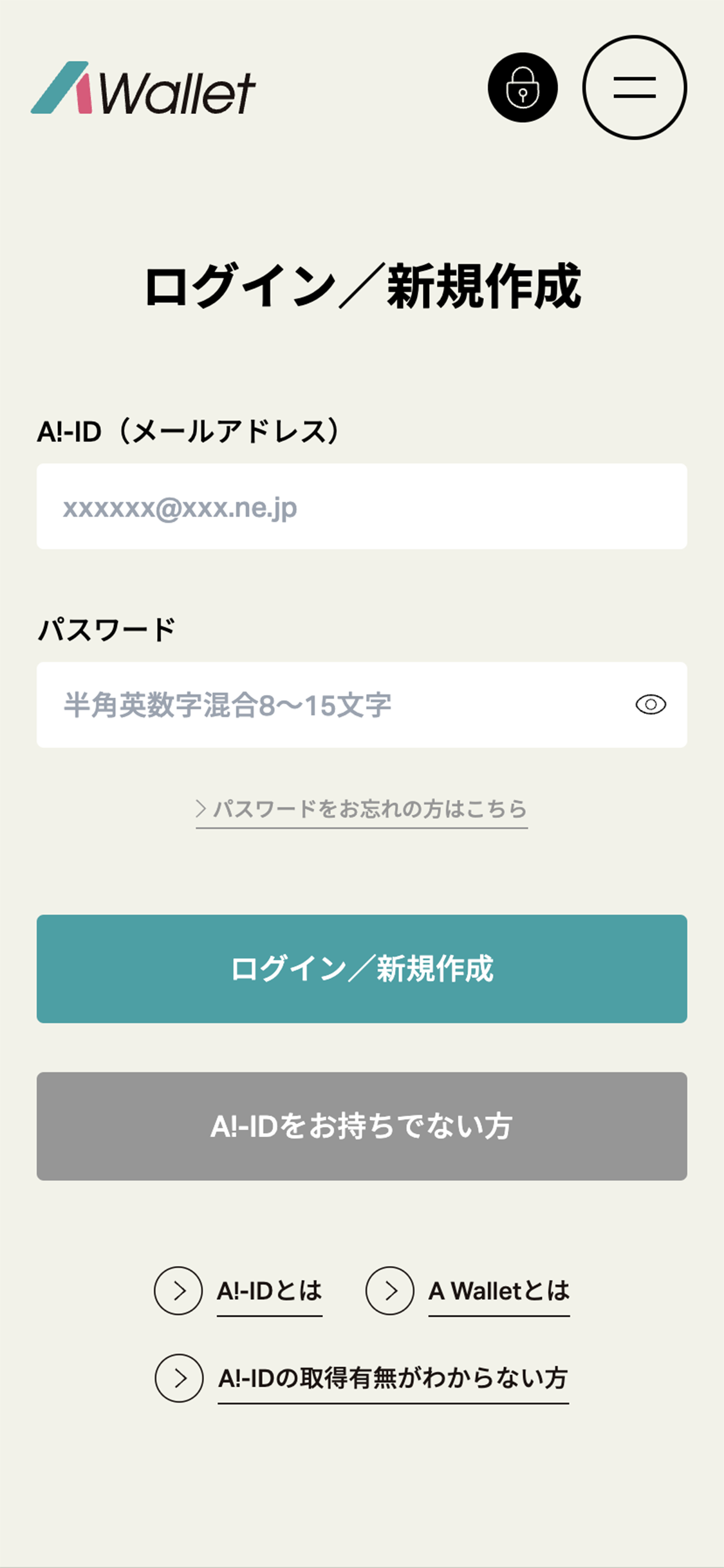Focus the パスワード input field

pyautogui.click(x=335, y=705)
